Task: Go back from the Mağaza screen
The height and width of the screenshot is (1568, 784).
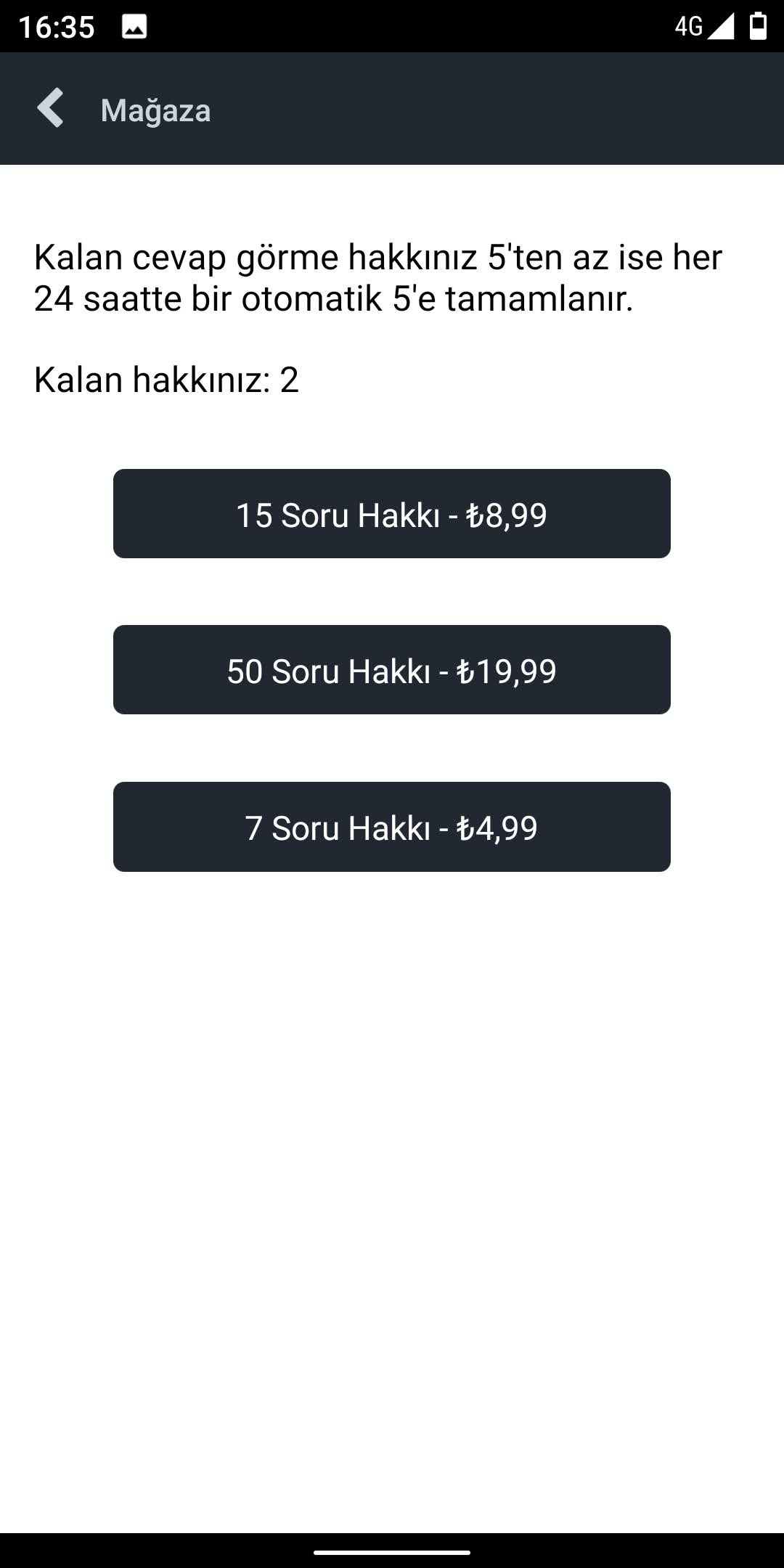Action: pyautogui.click(x=51, y=109)
